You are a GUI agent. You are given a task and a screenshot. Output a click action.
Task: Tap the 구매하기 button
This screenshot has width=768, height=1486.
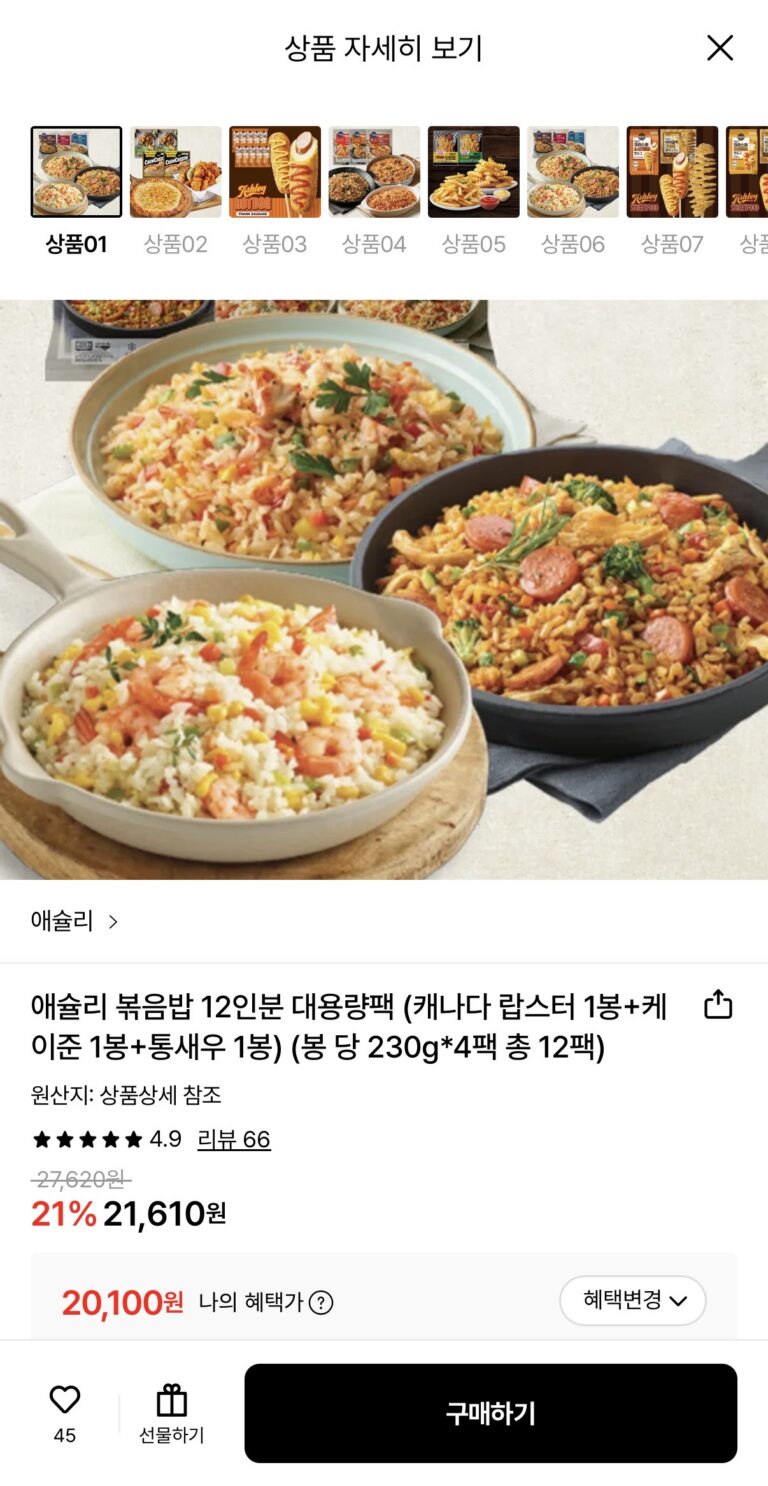click(x=490, y=1413)
